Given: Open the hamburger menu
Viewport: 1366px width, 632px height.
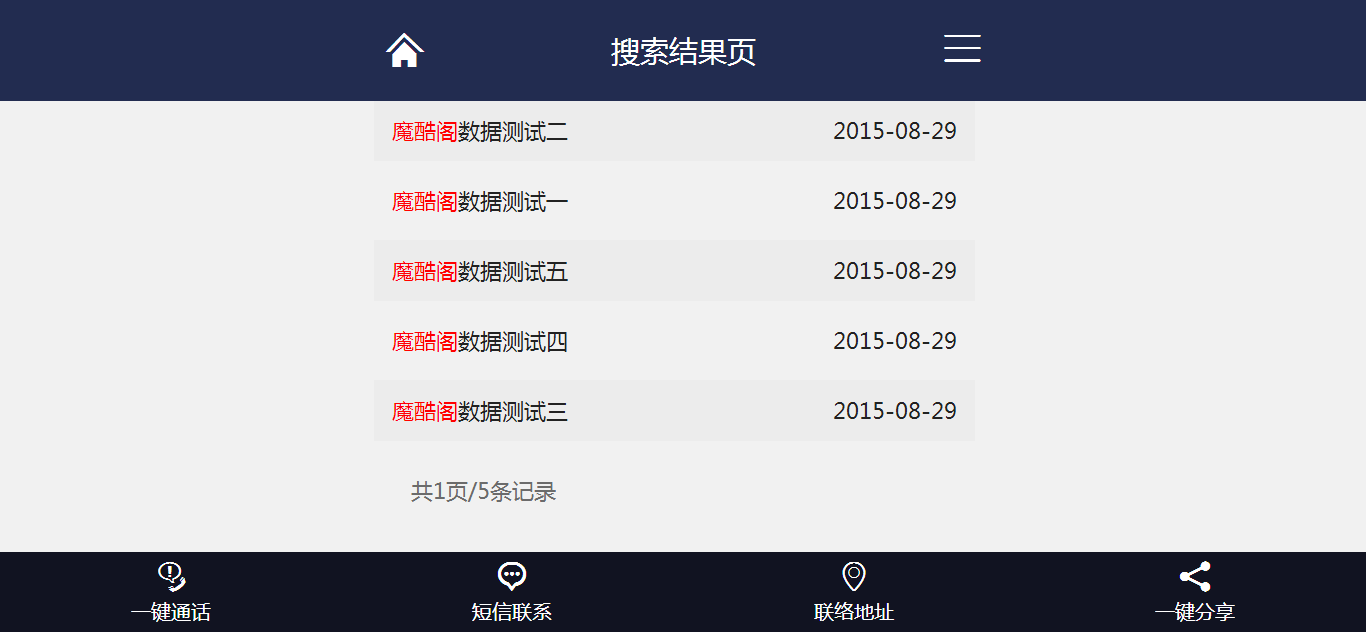Looking at the screenshot, I should [x=962, y=49].
